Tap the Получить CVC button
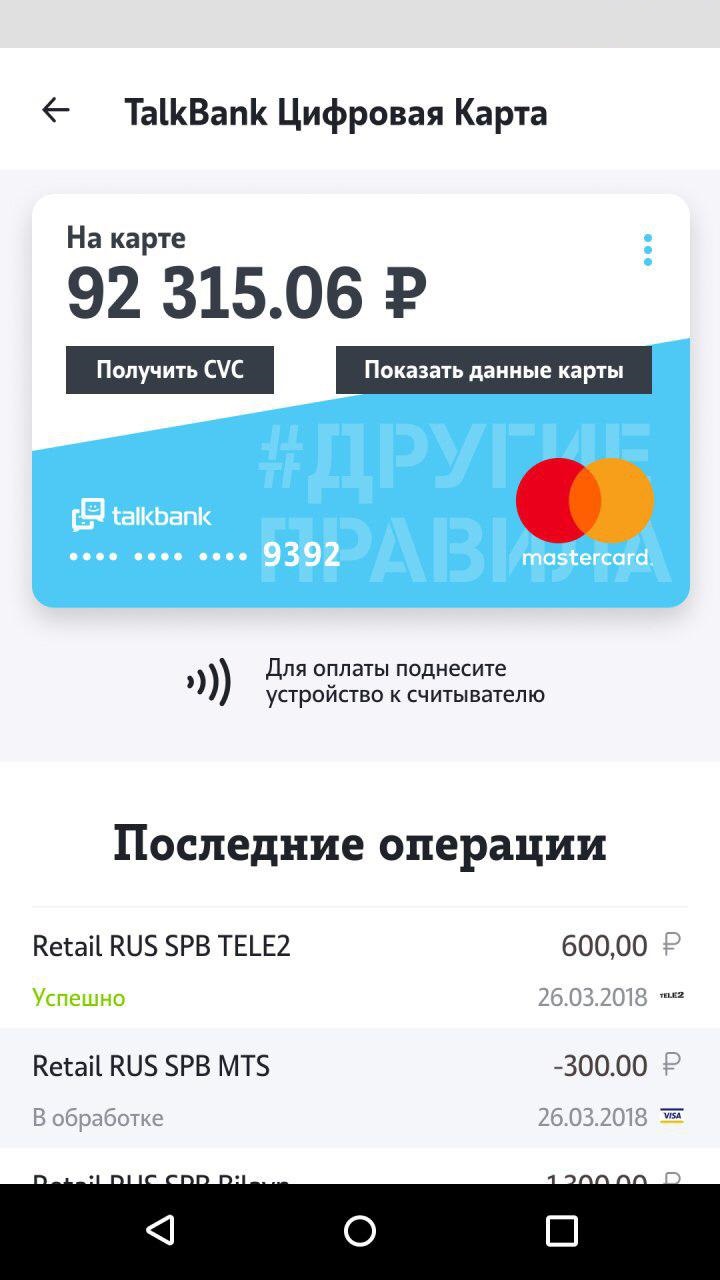Screen dimensions: 720x1280 point(170,370)
